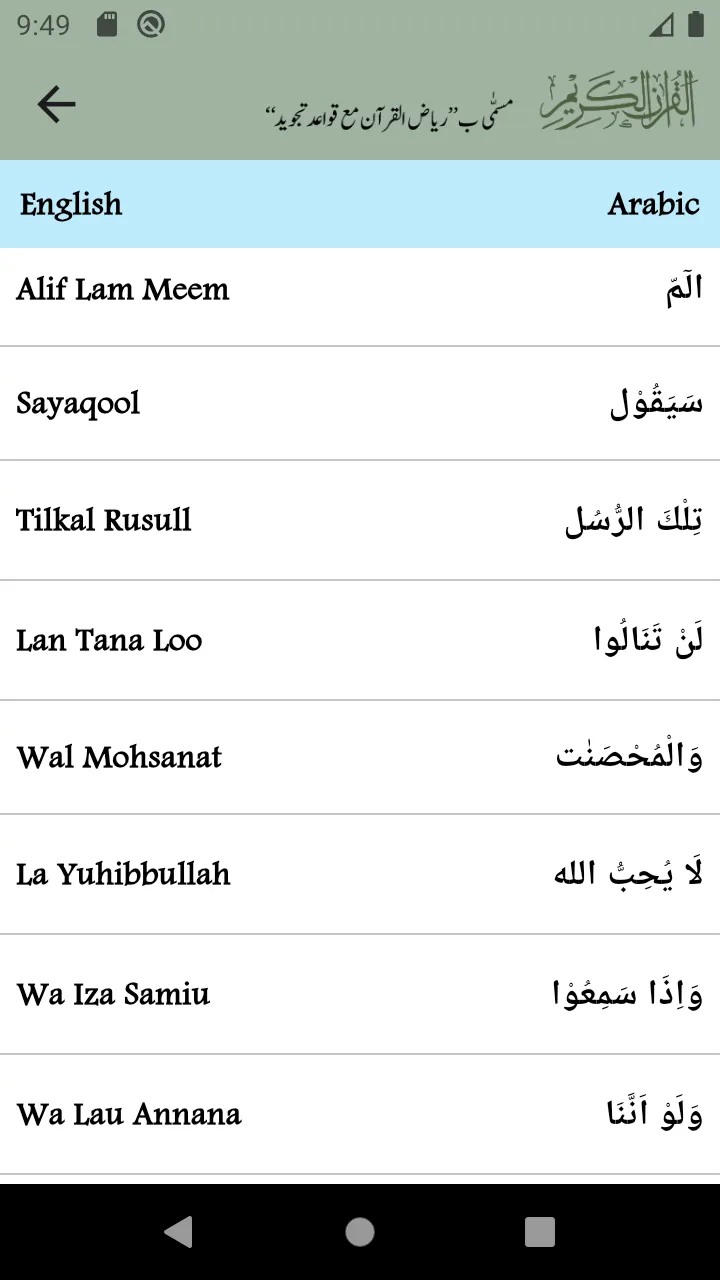Open Lan Tana Loo
Screen dimensions: 720x1280
point(360,641)
